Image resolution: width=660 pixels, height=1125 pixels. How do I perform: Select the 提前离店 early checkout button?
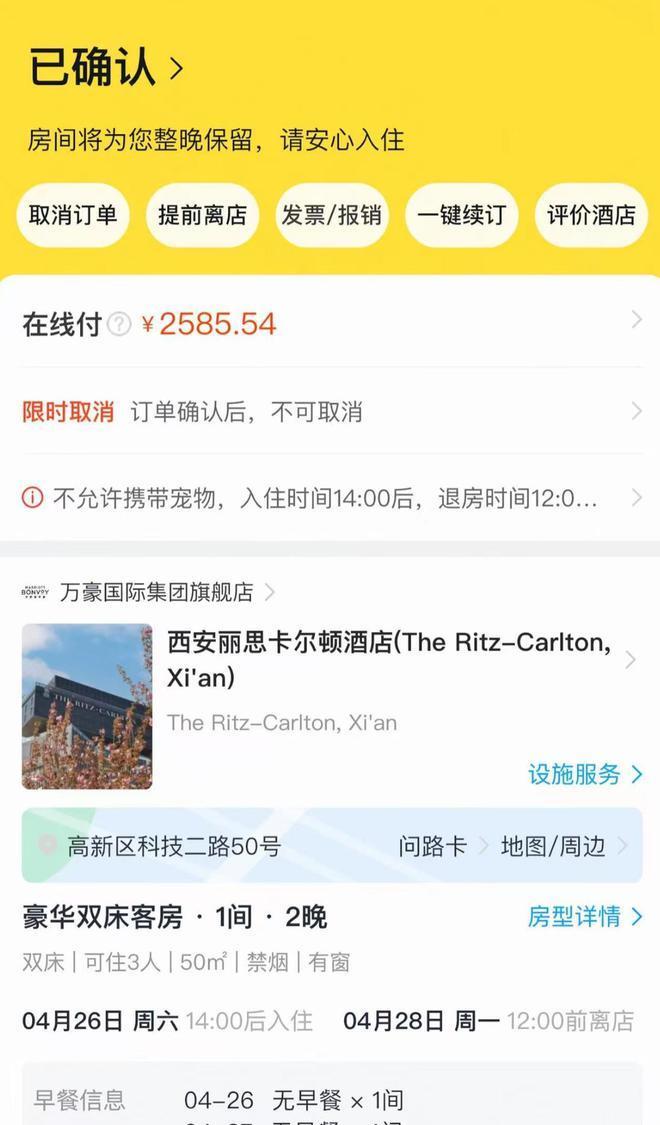pyautogui.click(x=202, y=215)
